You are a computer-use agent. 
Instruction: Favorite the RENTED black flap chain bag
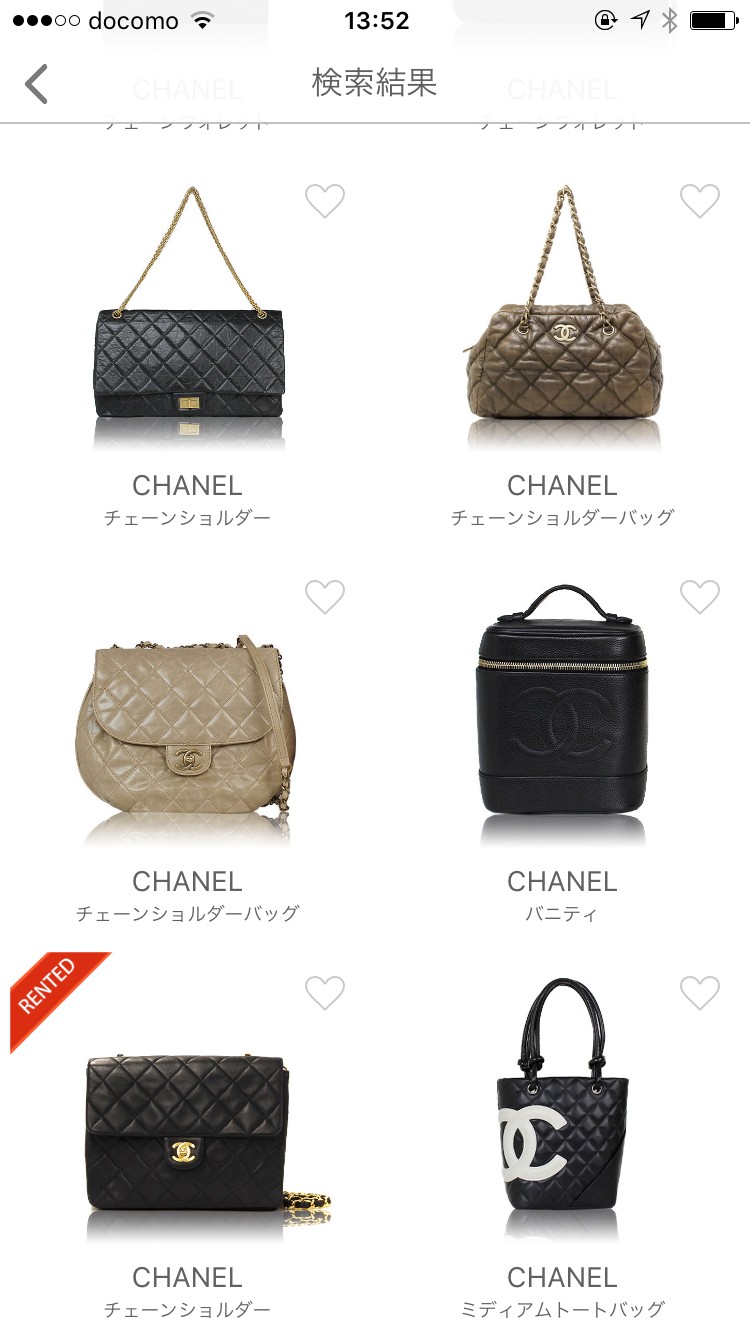click(x=325, y=993)
